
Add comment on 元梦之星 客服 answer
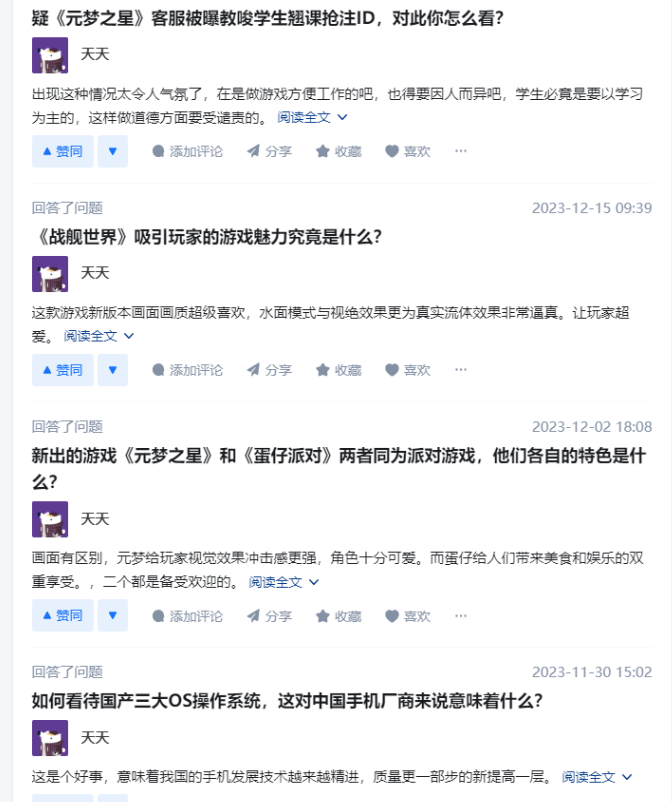coord(187,151)
